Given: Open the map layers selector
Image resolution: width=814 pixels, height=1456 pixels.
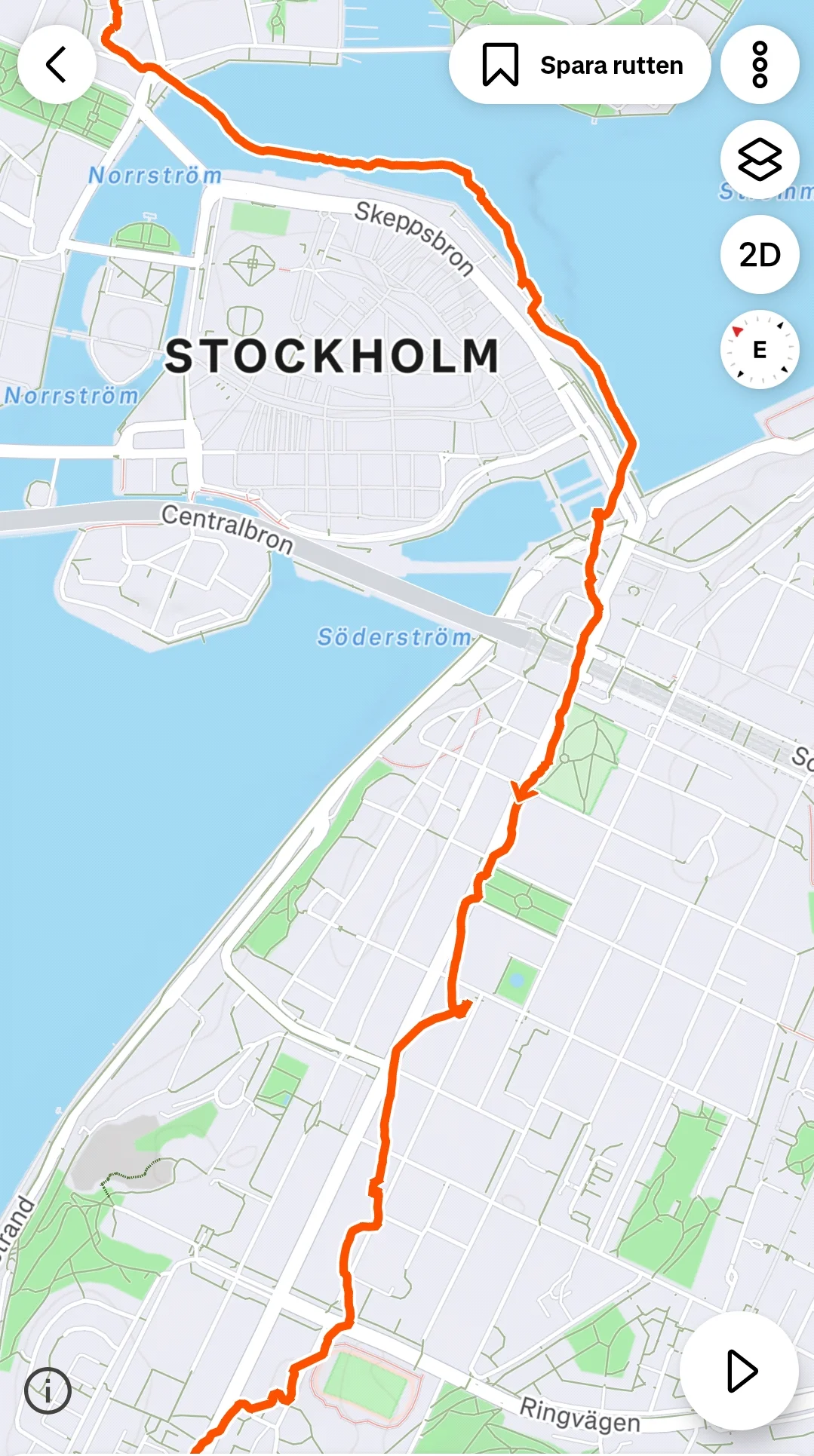Looking at the screenshot, I should click(760, 160).
